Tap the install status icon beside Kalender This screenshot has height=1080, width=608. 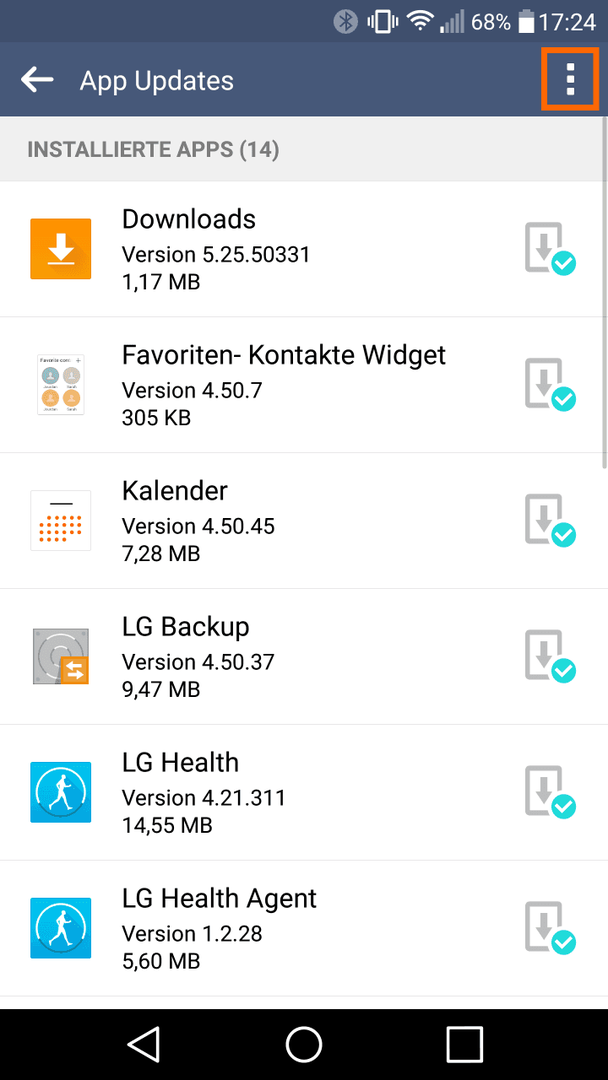(x=550, y=521)
